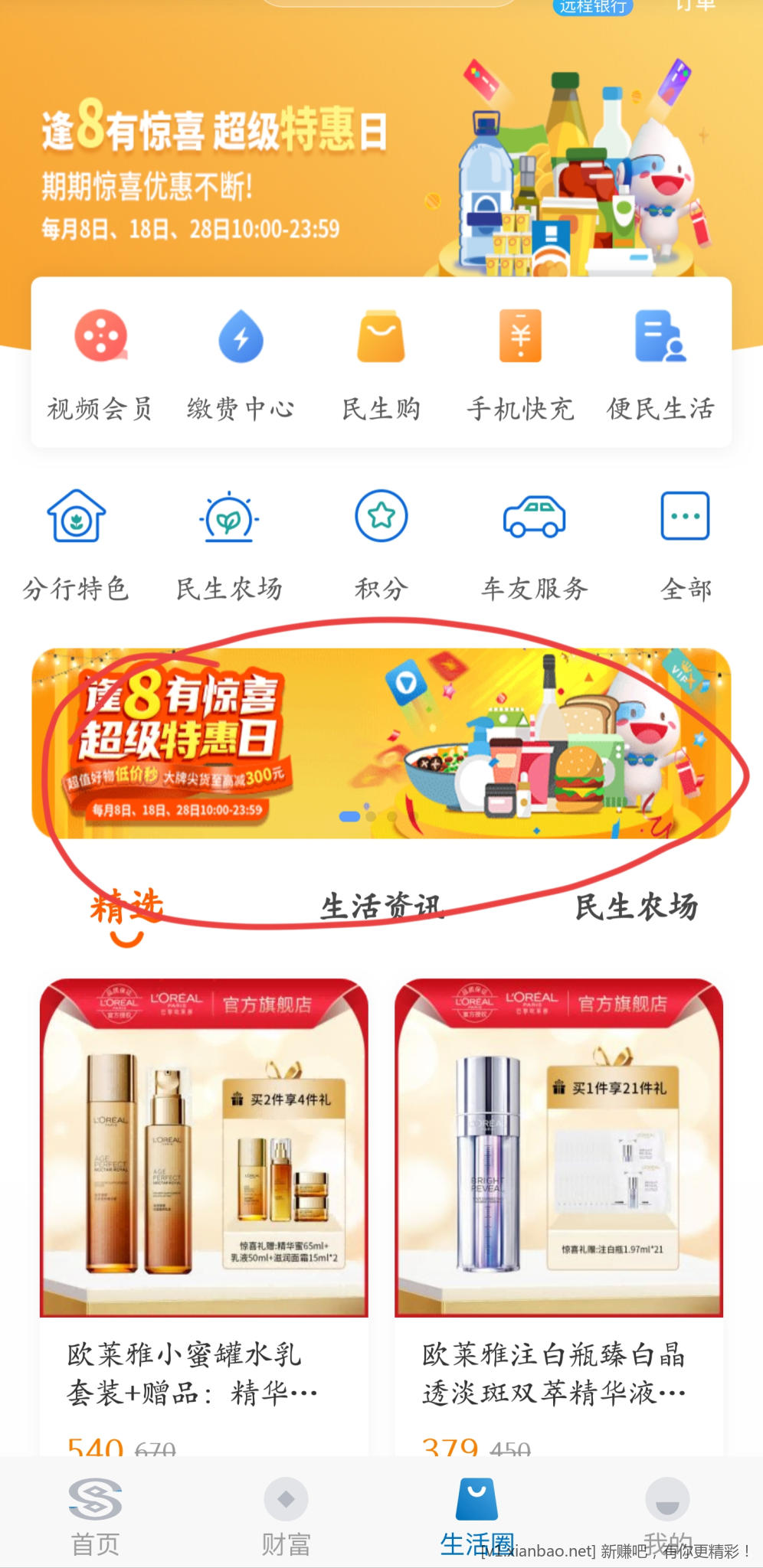763x1568 pixels.
Task: Open 欧莱雅注白瓶臻白晶 product card
Action: [558, 1210]
